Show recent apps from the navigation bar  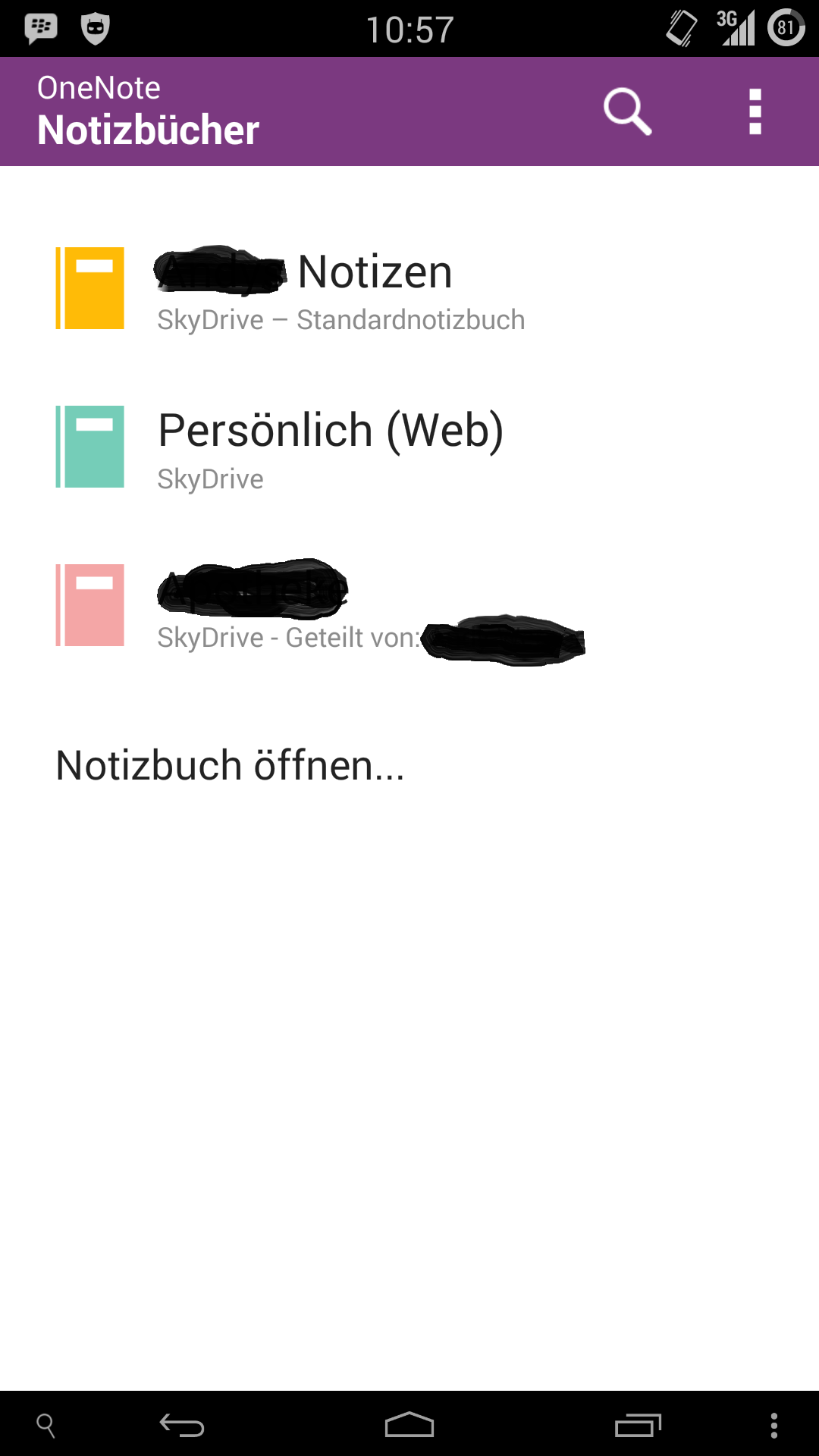click(638, 1425)
